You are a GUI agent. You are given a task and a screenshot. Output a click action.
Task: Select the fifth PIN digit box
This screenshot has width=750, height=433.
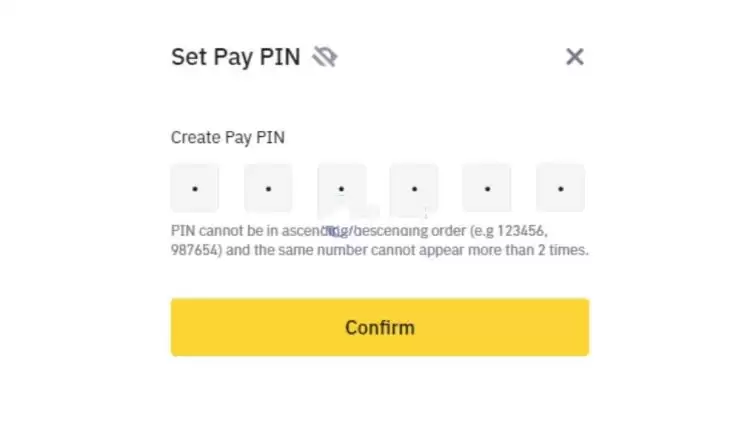click(487, 188)
